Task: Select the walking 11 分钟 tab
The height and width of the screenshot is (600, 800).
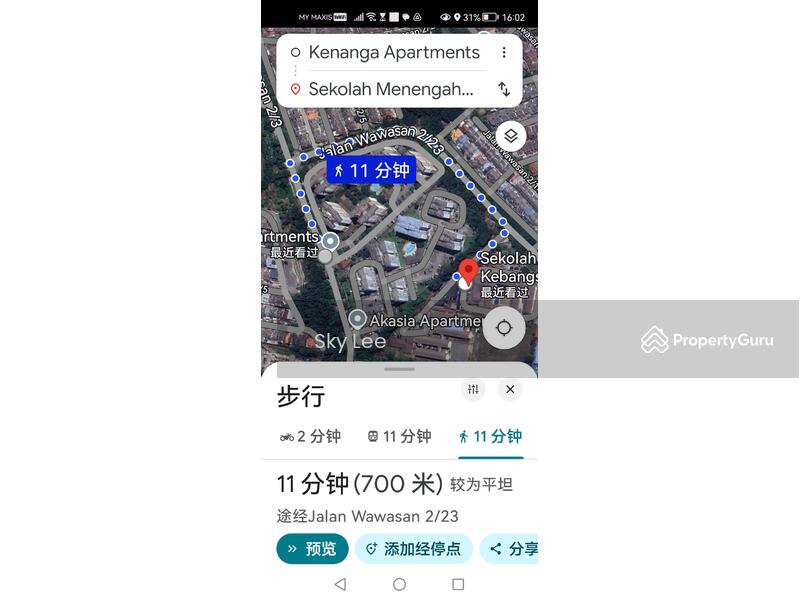Action: coord(490,436)
